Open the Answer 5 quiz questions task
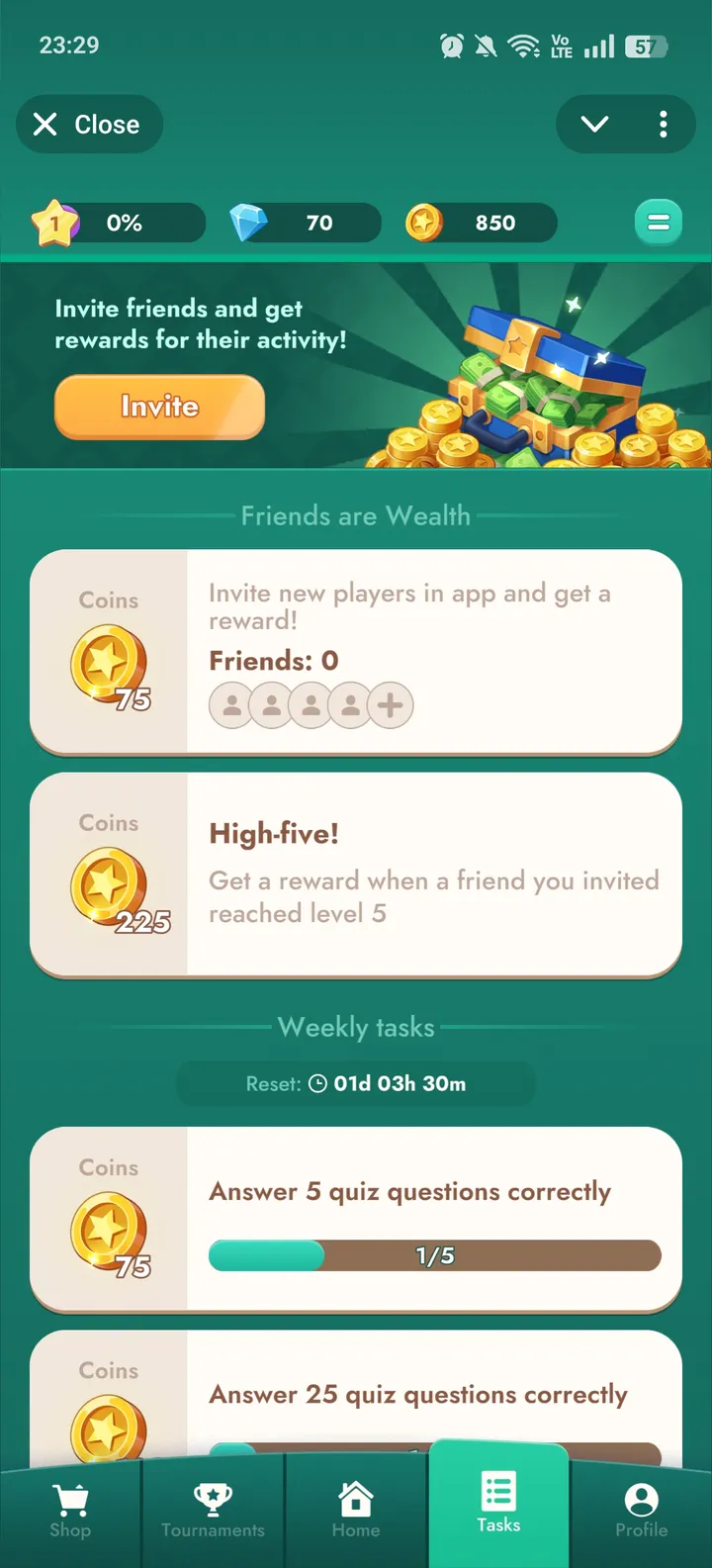The width and height of the screenshot is (712, 1568). click(x=356, y=1219)
